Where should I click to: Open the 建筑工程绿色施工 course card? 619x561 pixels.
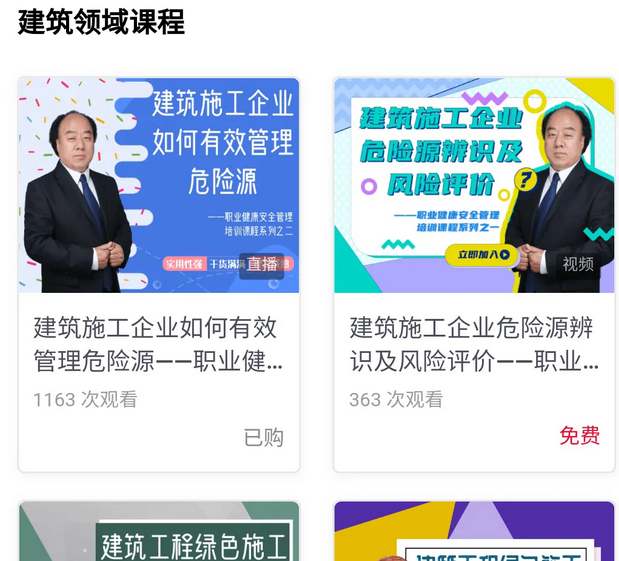point(158,533)
